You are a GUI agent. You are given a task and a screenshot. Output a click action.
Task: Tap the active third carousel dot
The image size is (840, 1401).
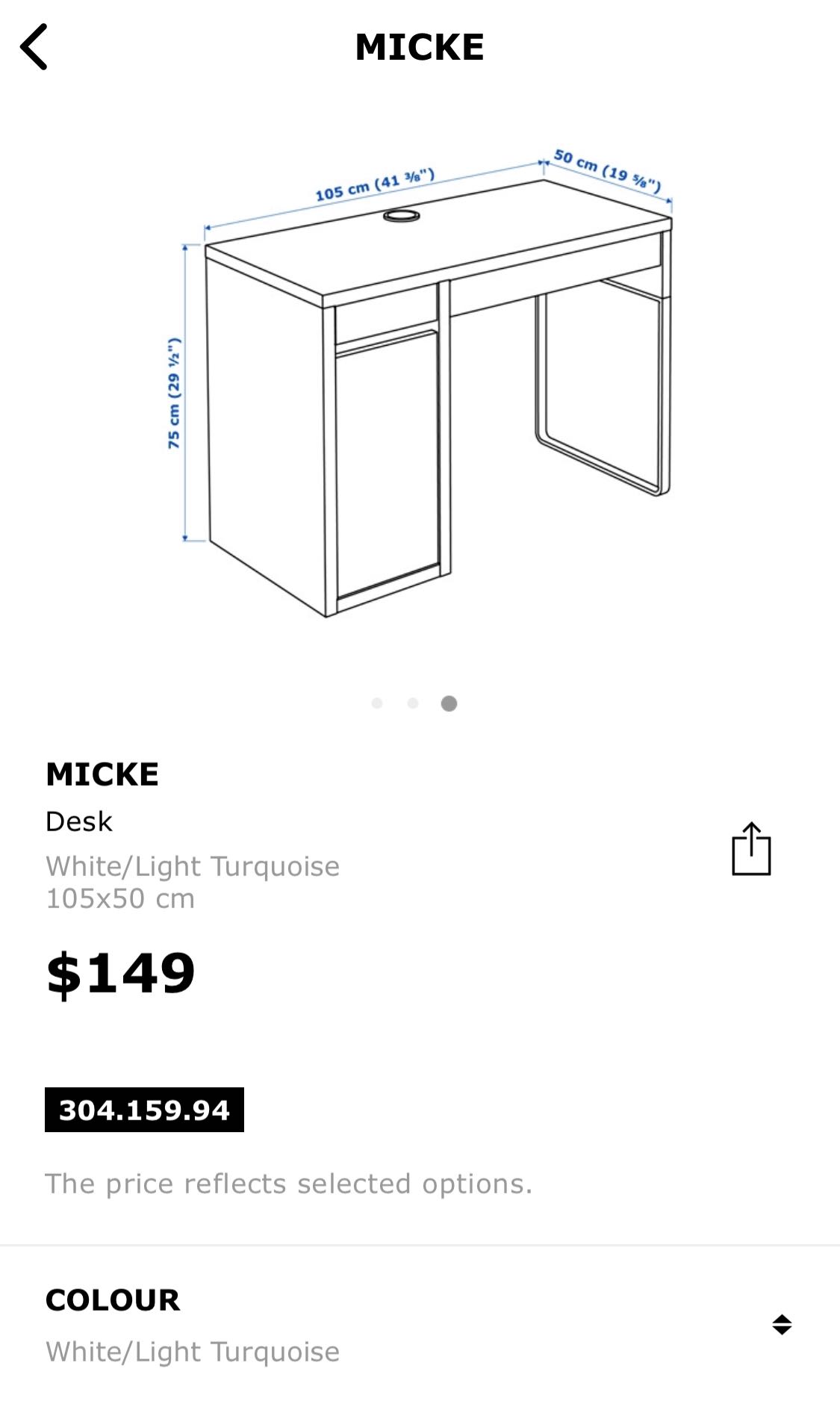click(x=449, y=701)
